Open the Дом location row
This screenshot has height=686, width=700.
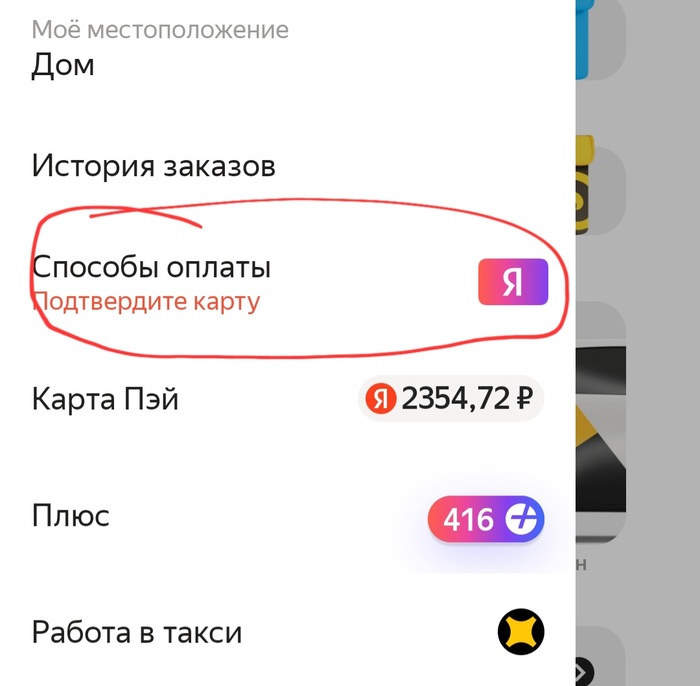[63, 65]
